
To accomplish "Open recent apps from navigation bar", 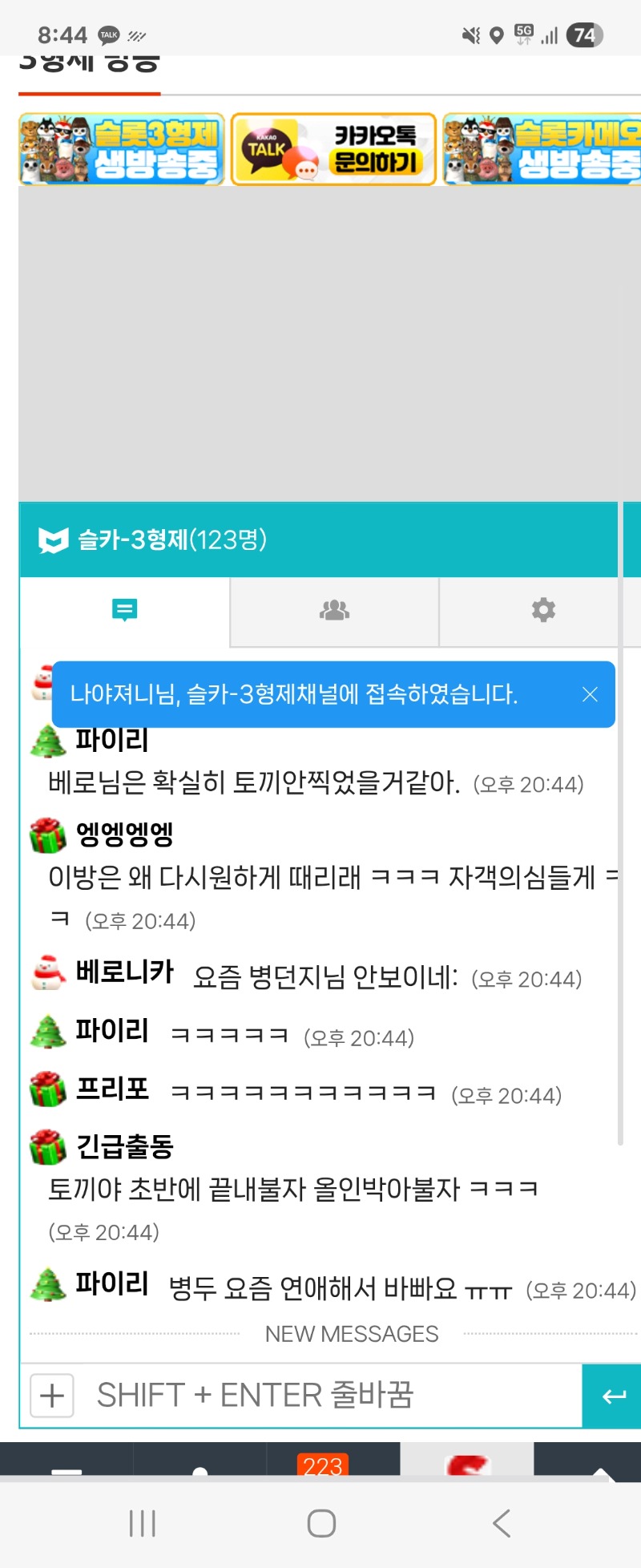I will 143,1523.
